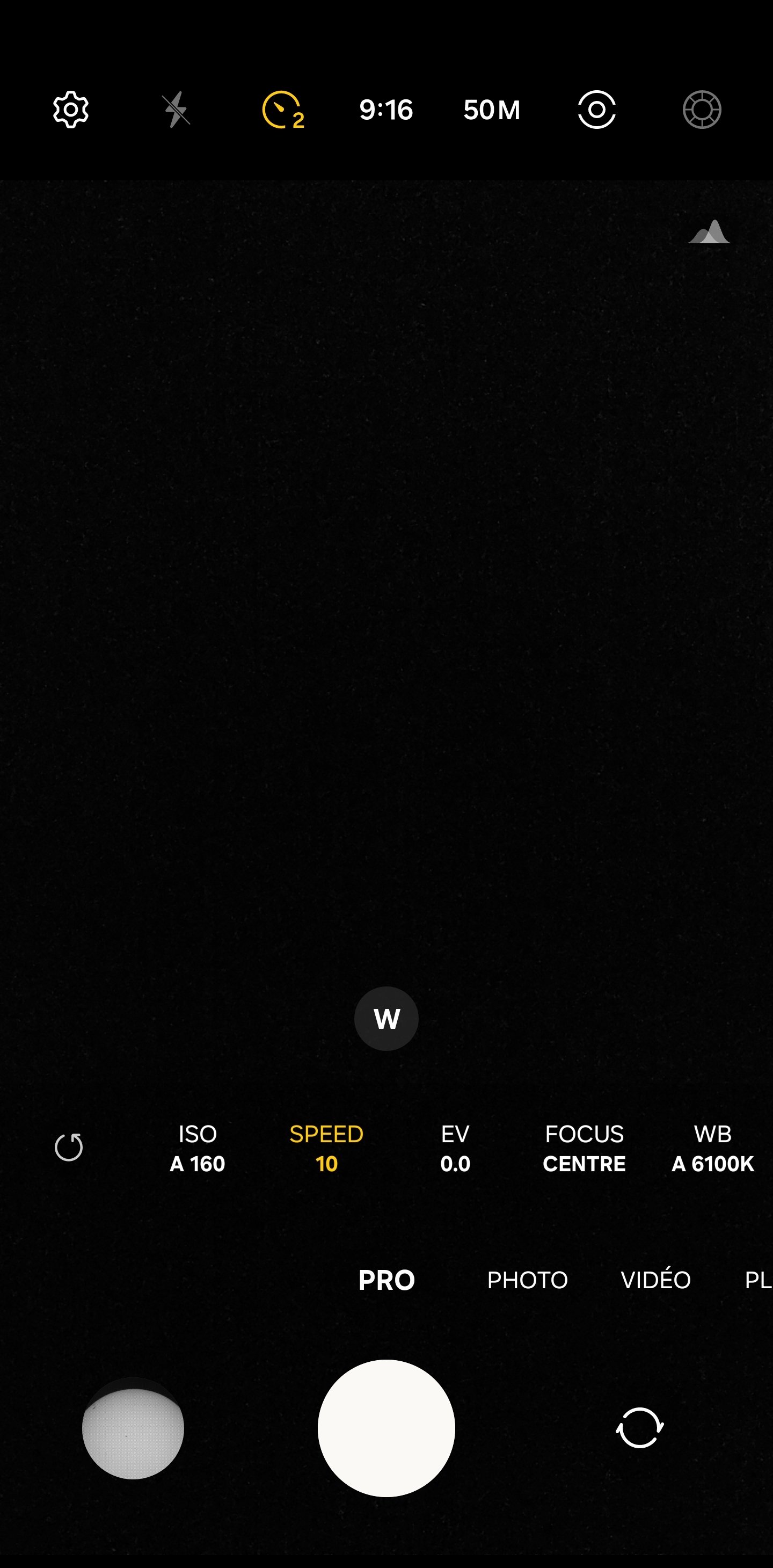Viewport: 773px width, 1568px height.
Task: Switch to PHOTO mode
Action: click(x=527, y=1280)
